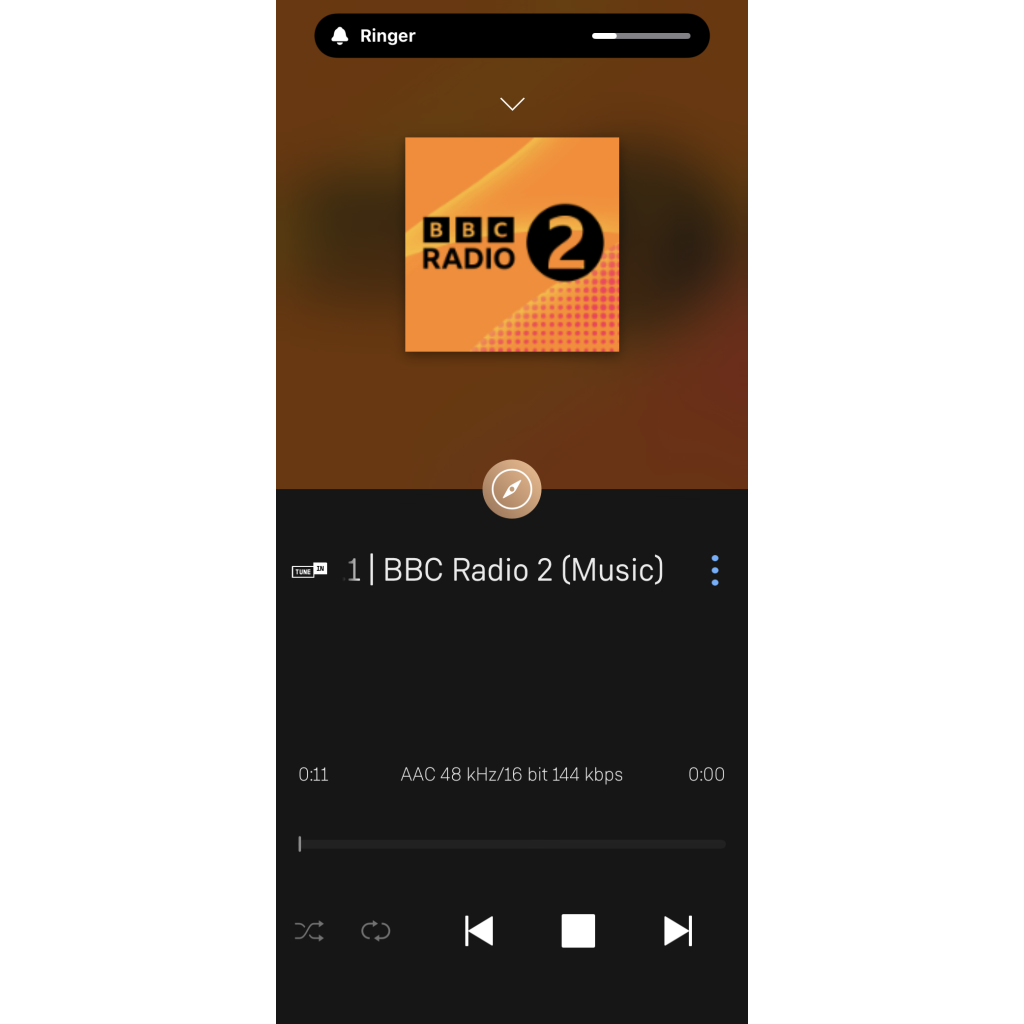Toggle shuffle mode
This screenshot has width=1024, height=1024.
point(309,931)
